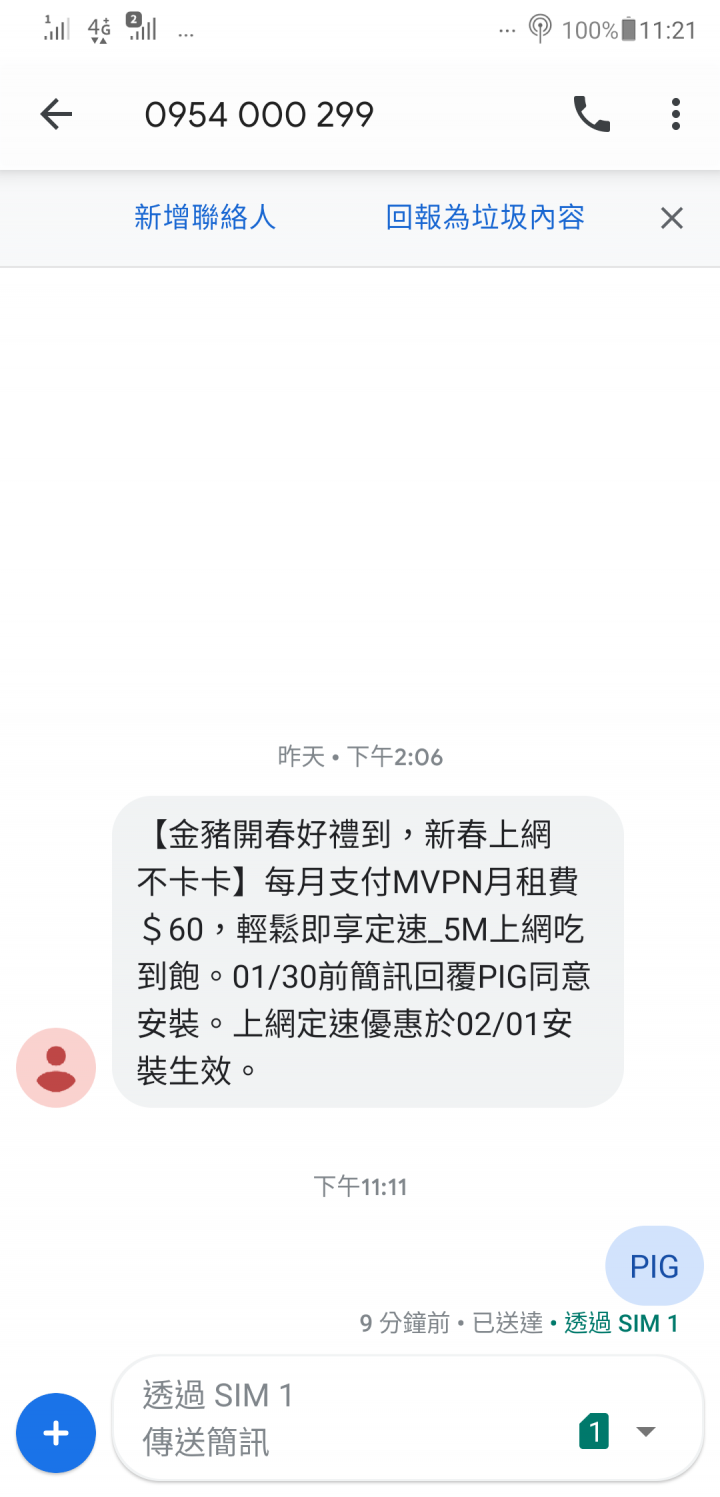The height and width of the screenshot is (1497, 720).
Task: Select the received MVPN promo message
Action: [x=368, y=952]
